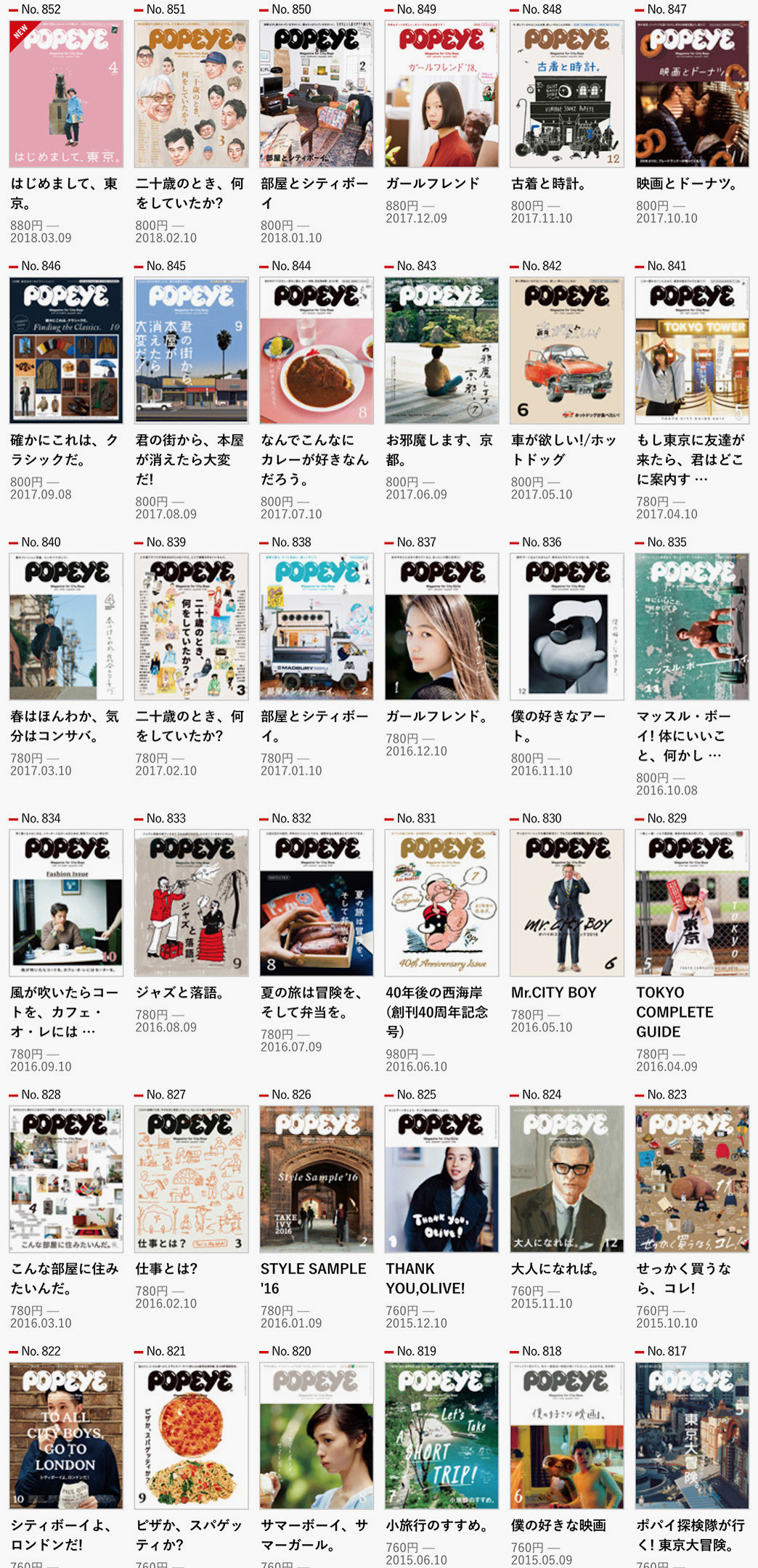View issue No. 836 僕の好きなアート。
The height and width of the screenshot is (1568, 758).
566,627
